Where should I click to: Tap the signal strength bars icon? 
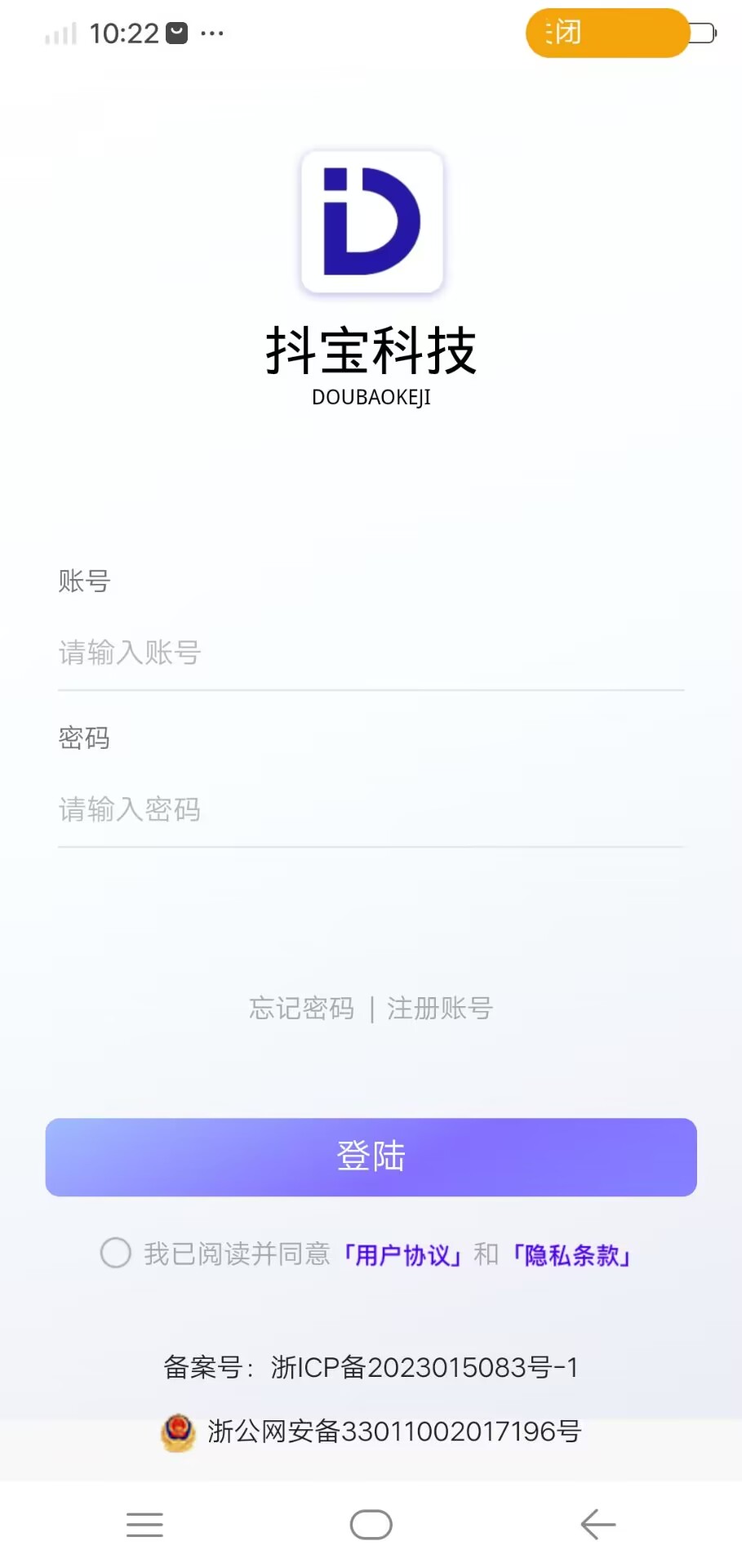(x=60, y=33)
